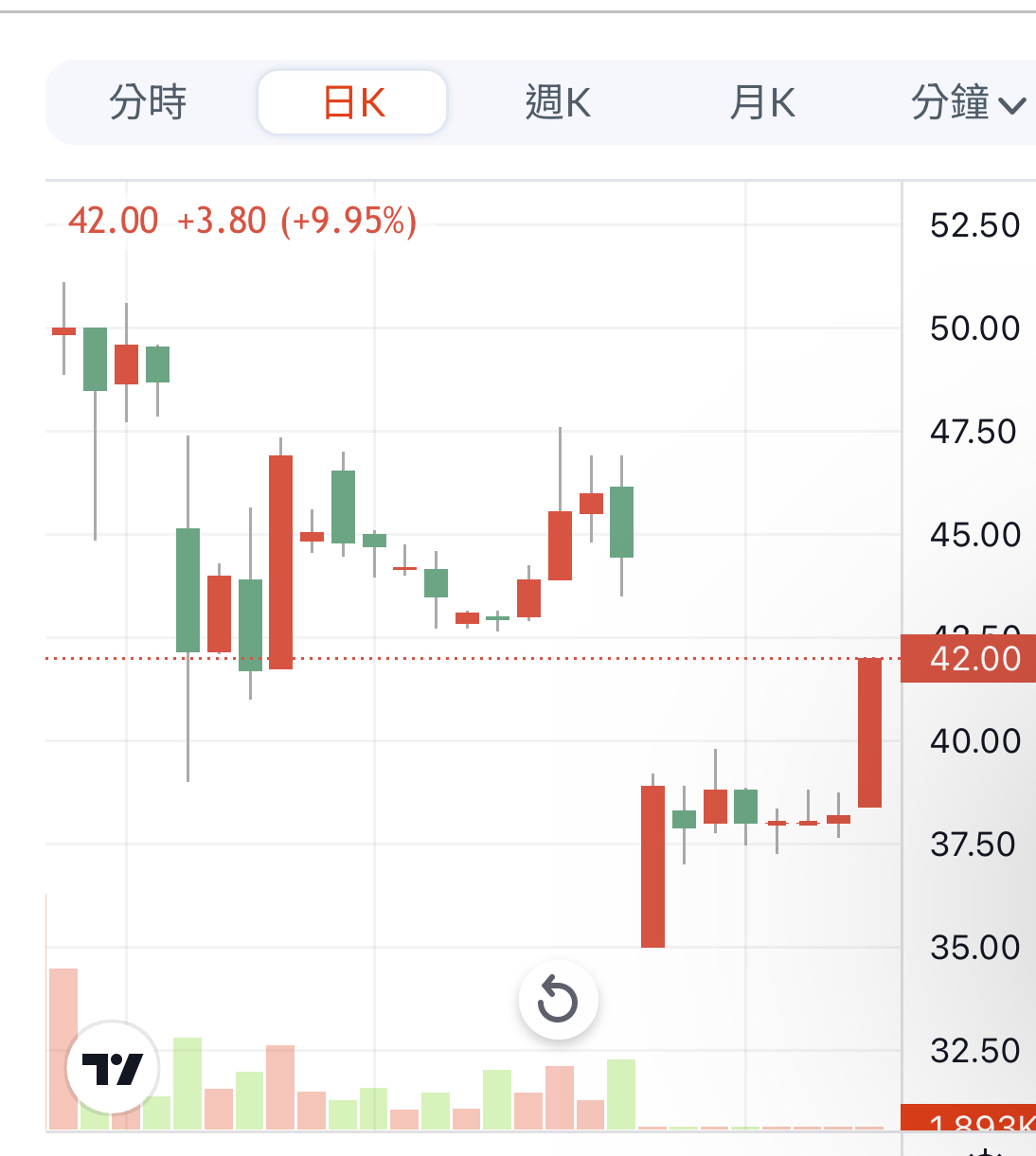Viewport: 1036px width, 1156px height.
Task: Expand the 分鐘 interval dropdown
Action: point(968,102)
